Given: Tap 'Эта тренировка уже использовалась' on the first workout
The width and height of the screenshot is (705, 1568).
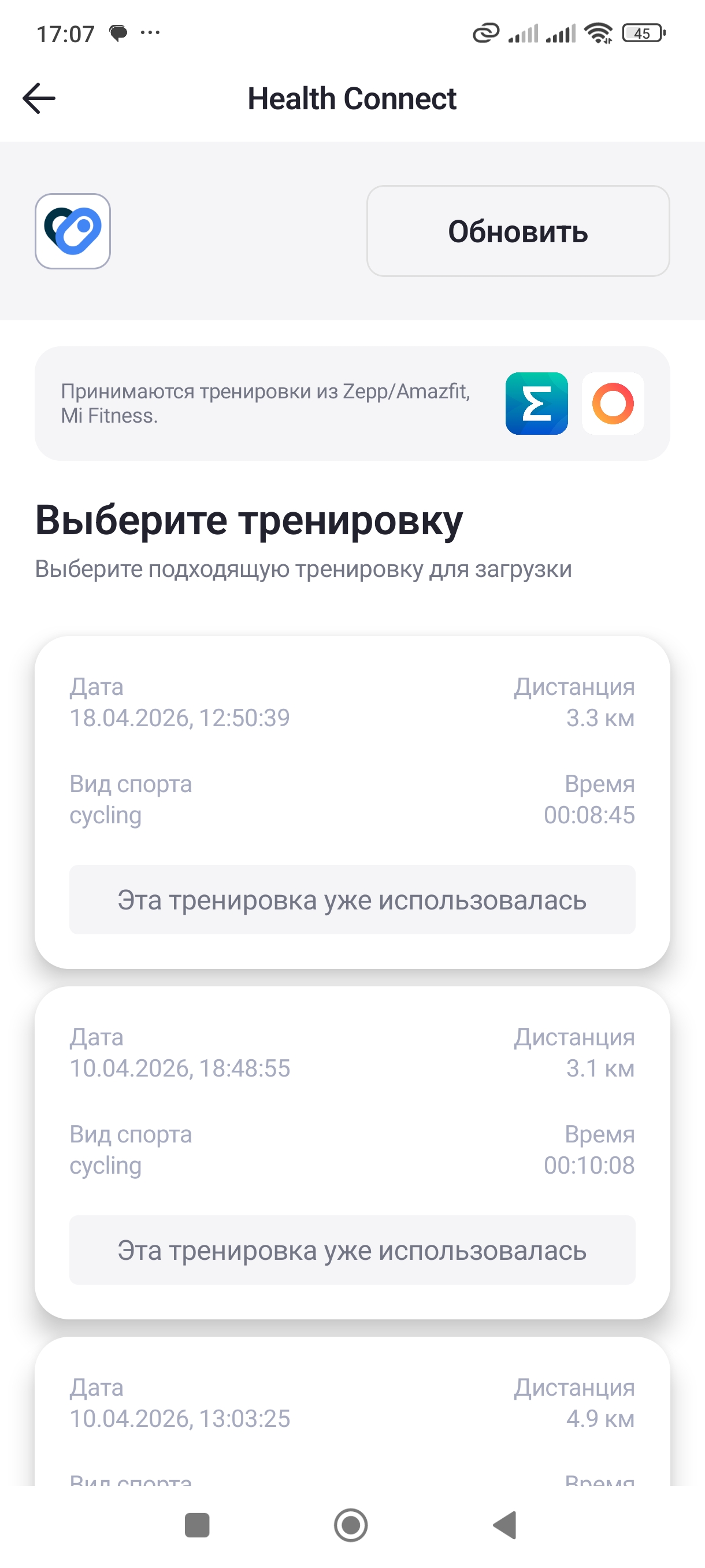Looking at the screenshot, I should [351, 900].
